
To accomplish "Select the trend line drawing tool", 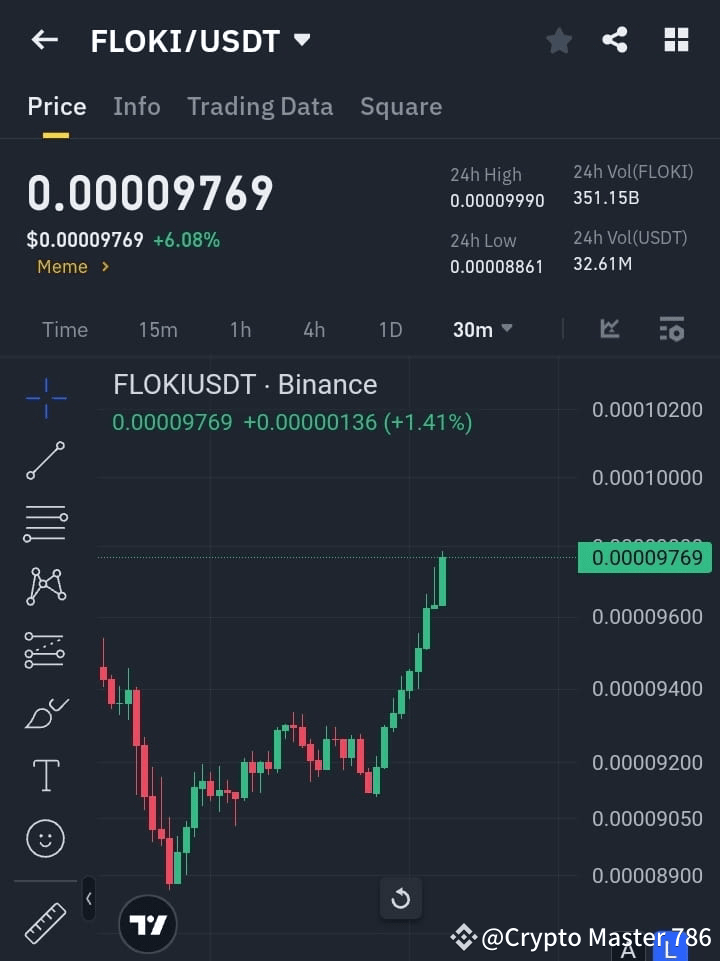I will (x=44, y=461).
